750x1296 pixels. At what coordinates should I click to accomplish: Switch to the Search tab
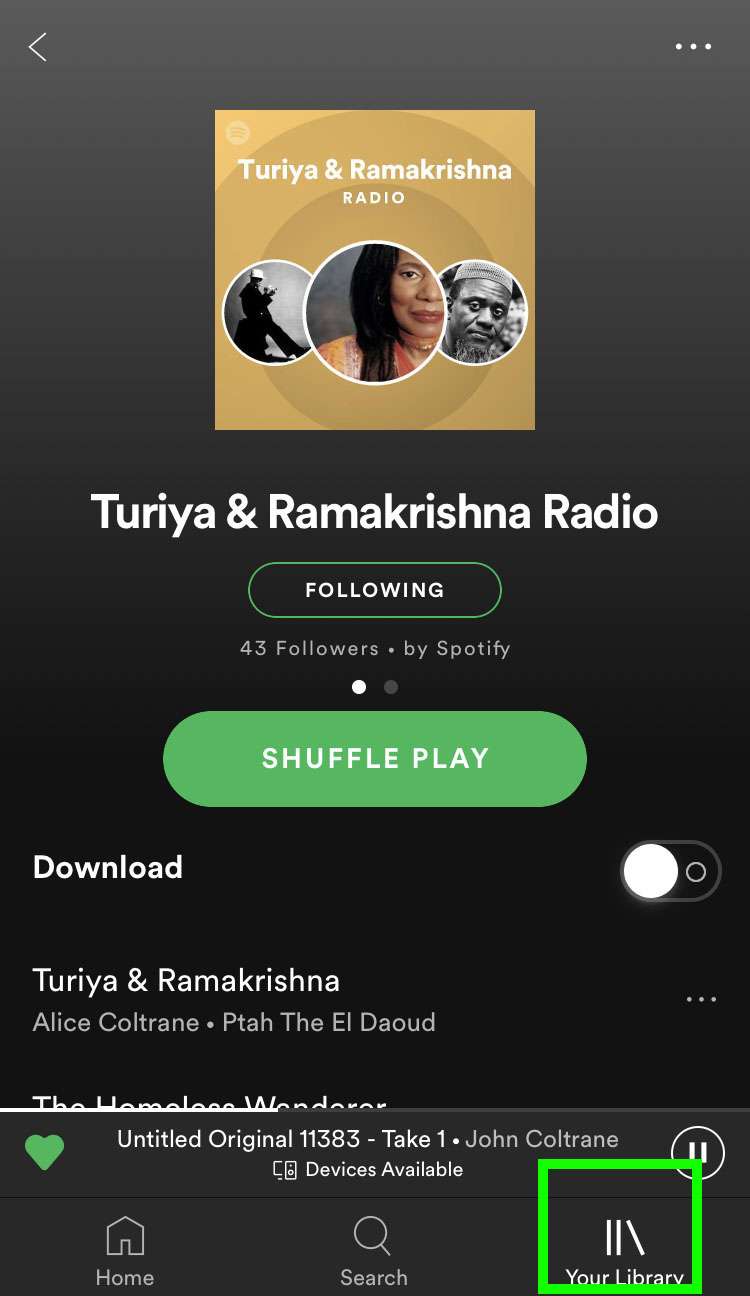[373, 1251]
